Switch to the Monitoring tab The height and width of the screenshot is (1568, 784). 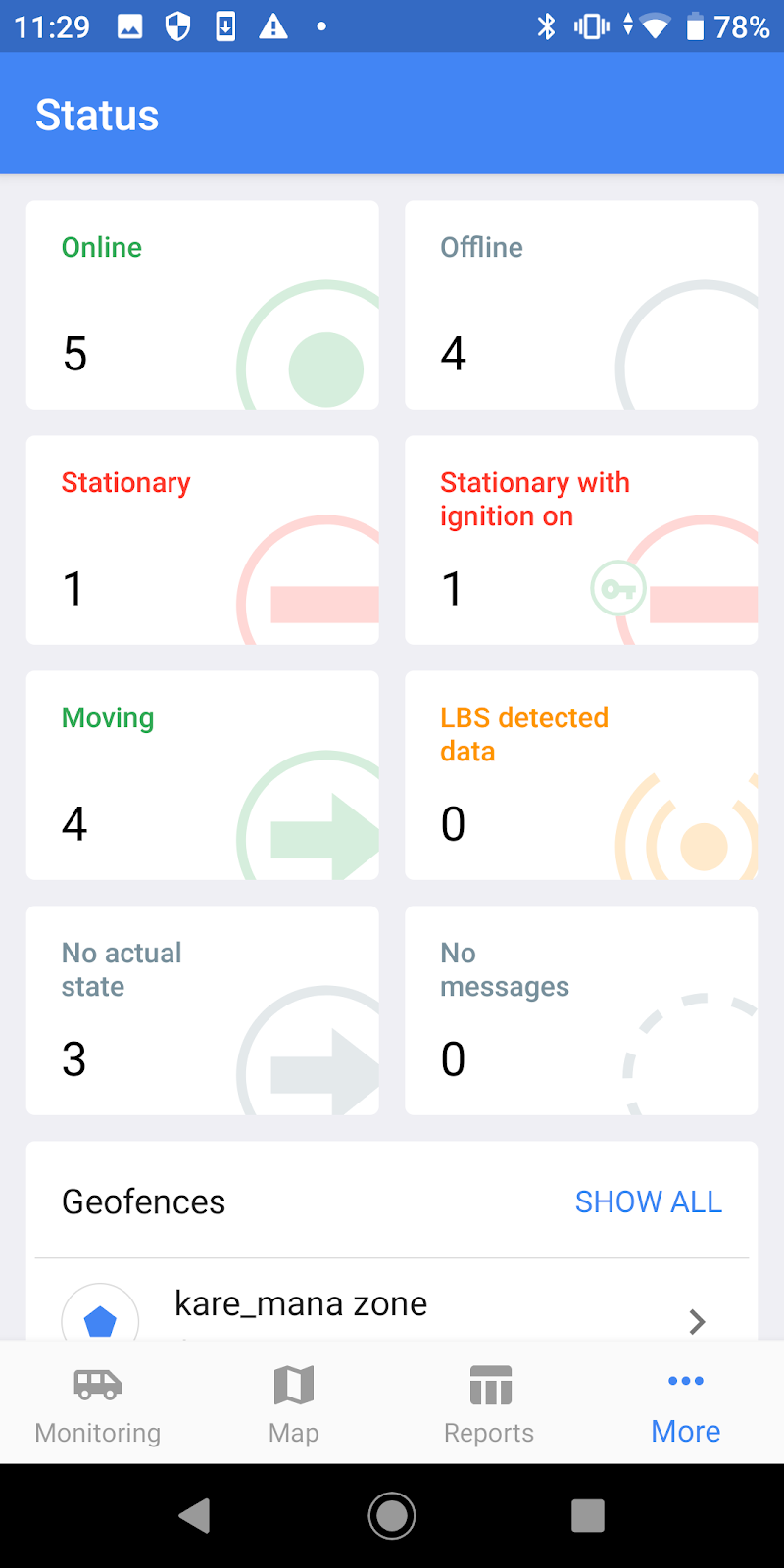(x=98, y=1403)
